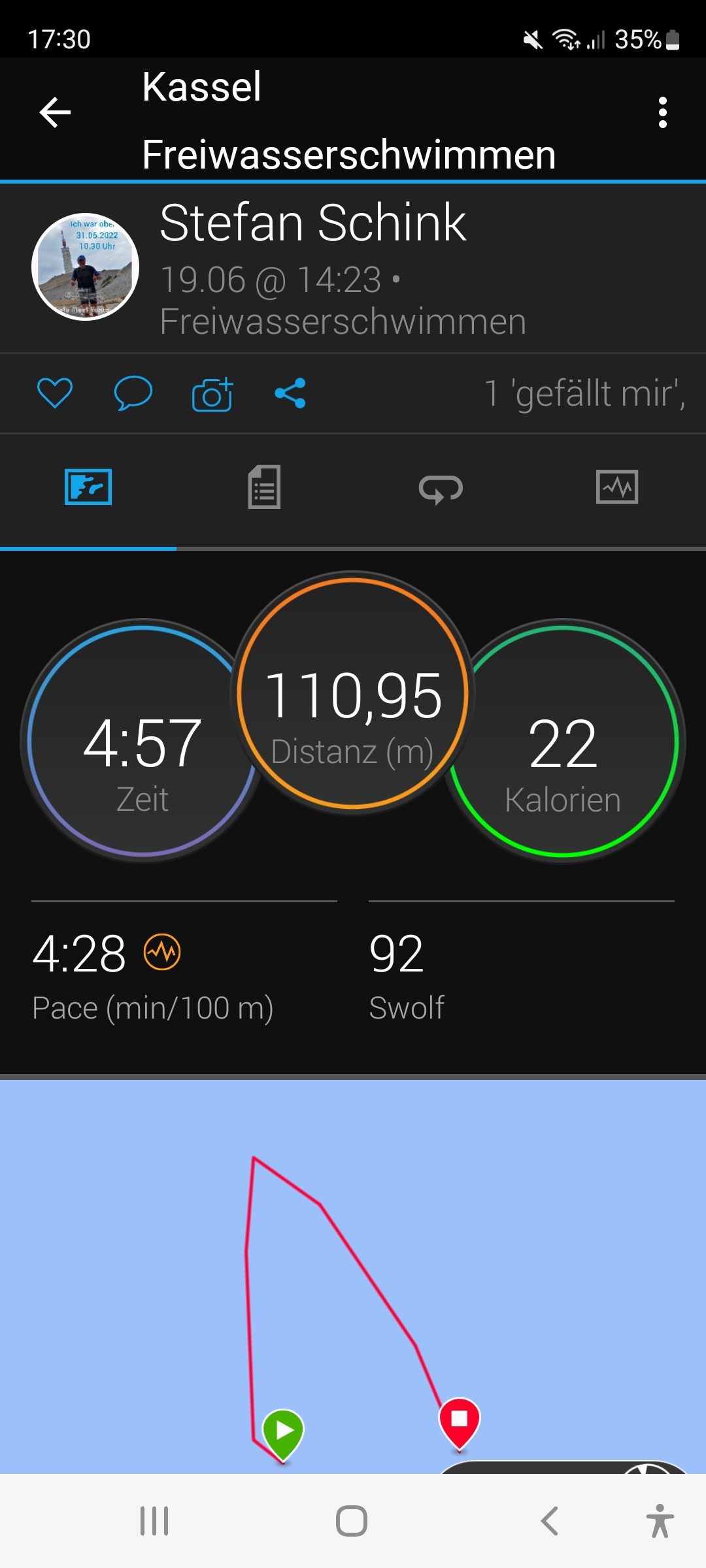Switch to the charts tab
Viewport: 706px width, 1568px height.
point(617,487)
